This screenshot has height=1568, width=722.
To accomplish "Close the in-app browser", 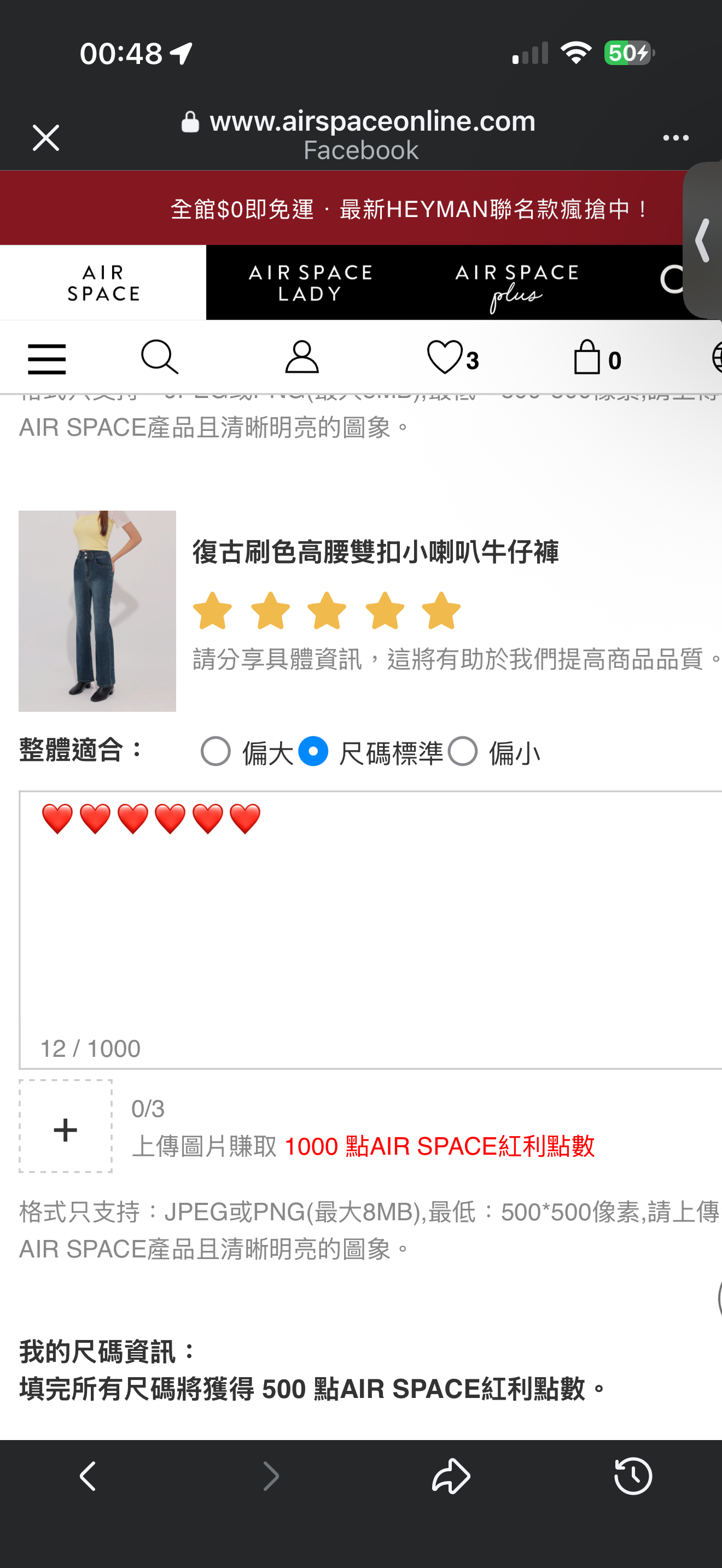I will pos(45,138).
